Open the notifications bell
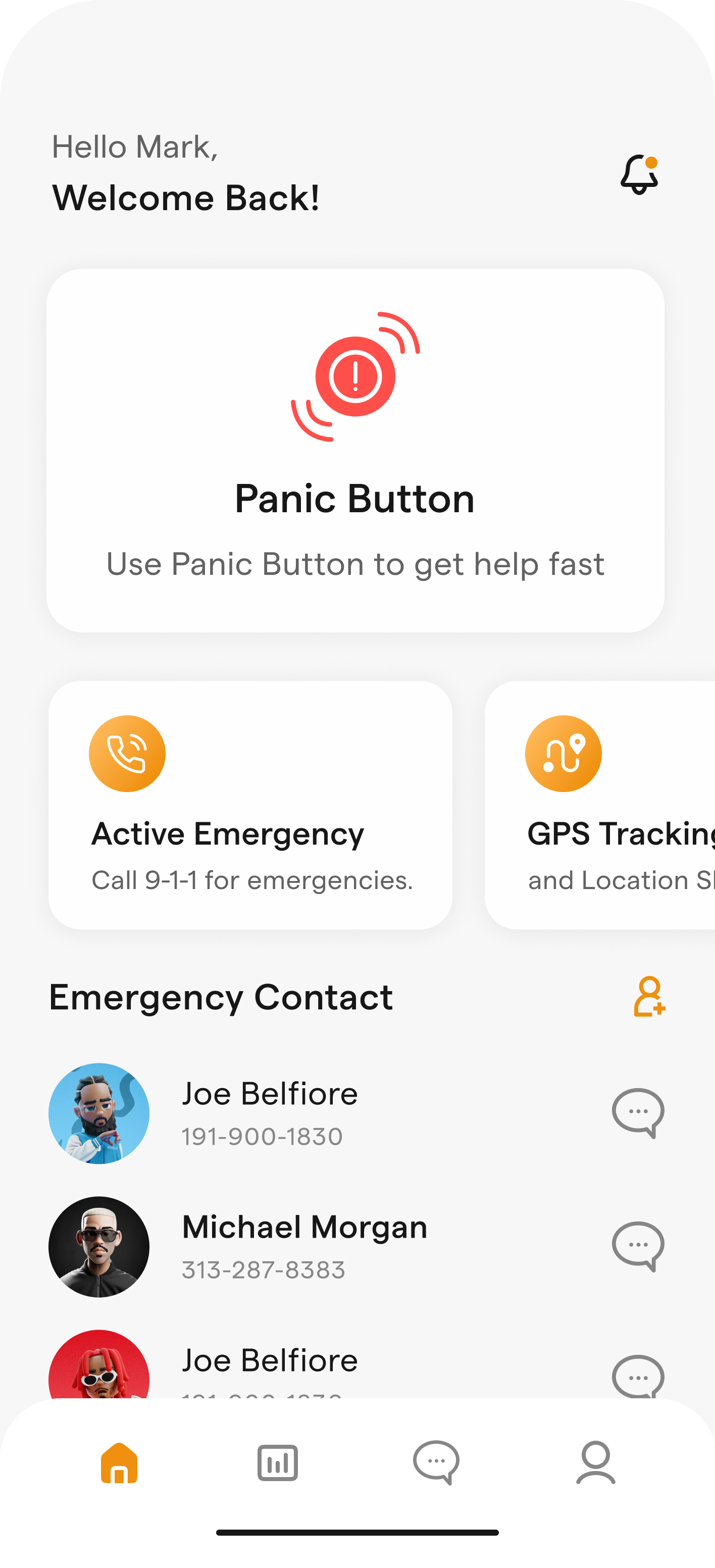 [639, 174]
